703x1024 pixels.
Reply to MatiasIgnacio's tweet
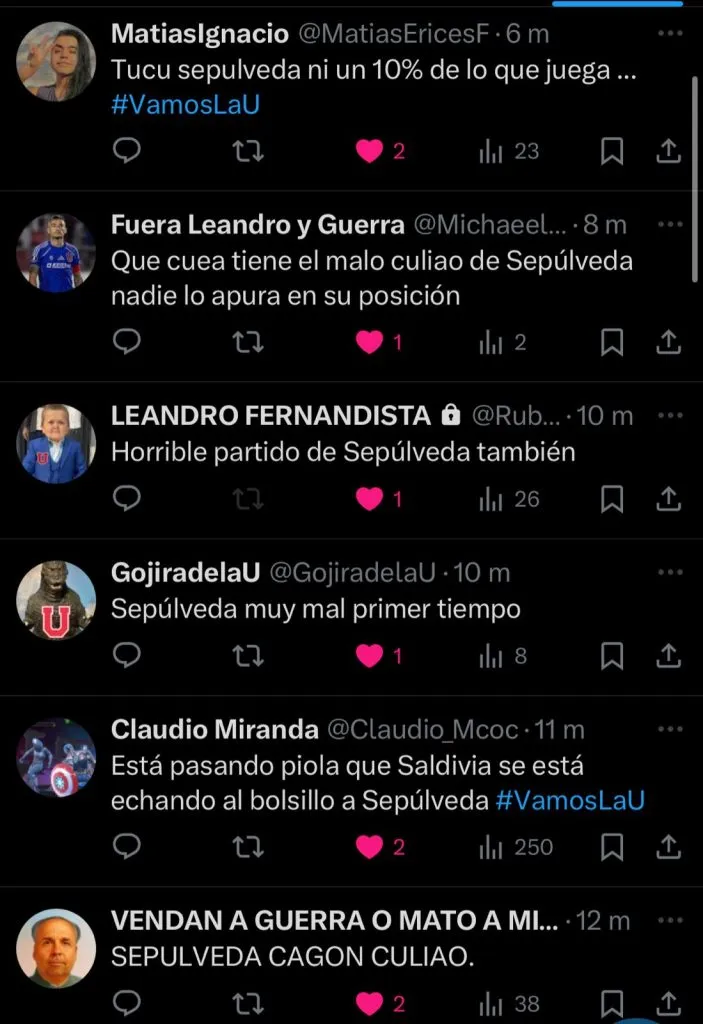[x=126, y=151]
